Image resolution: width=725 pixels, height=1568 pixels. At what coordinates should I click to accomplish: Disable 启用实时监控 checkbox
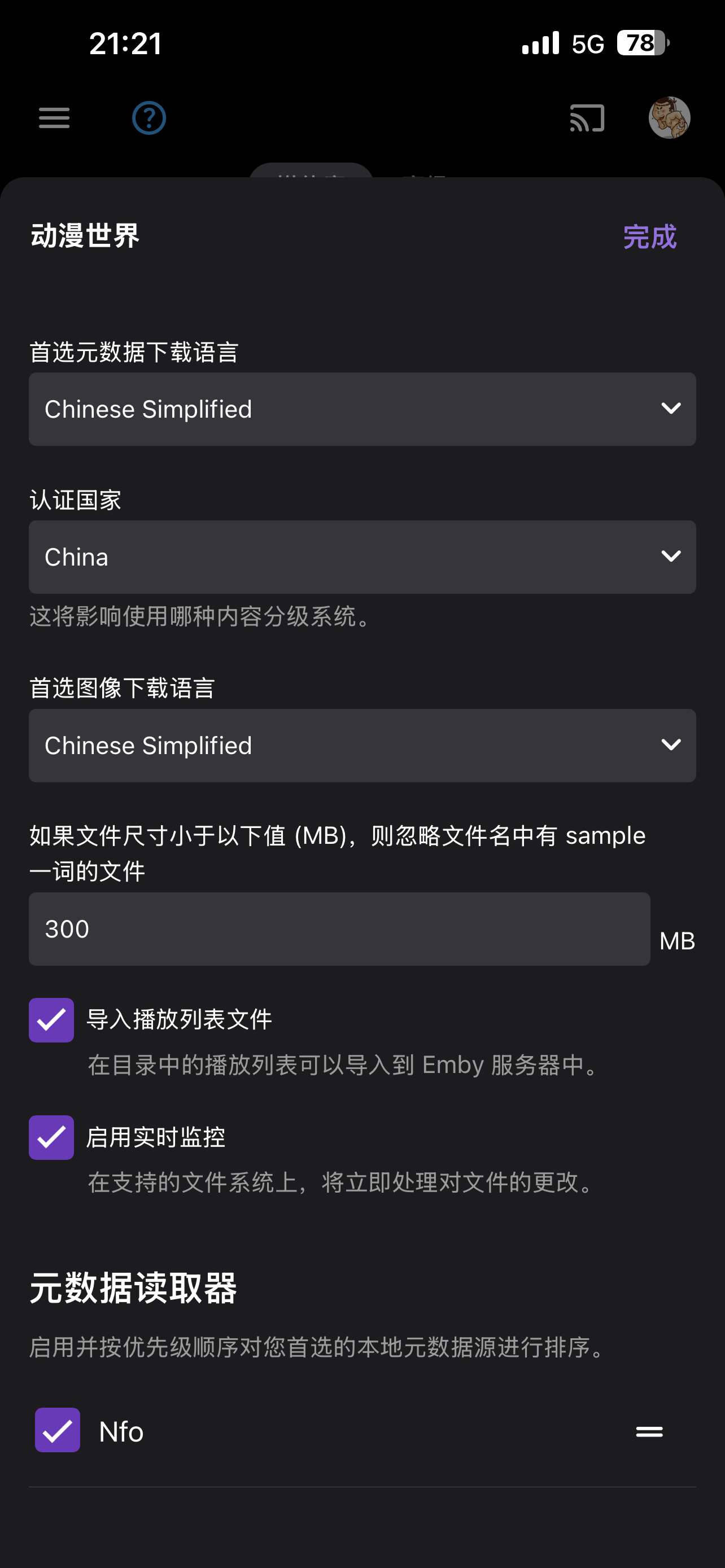click(x=52, y=1138)
